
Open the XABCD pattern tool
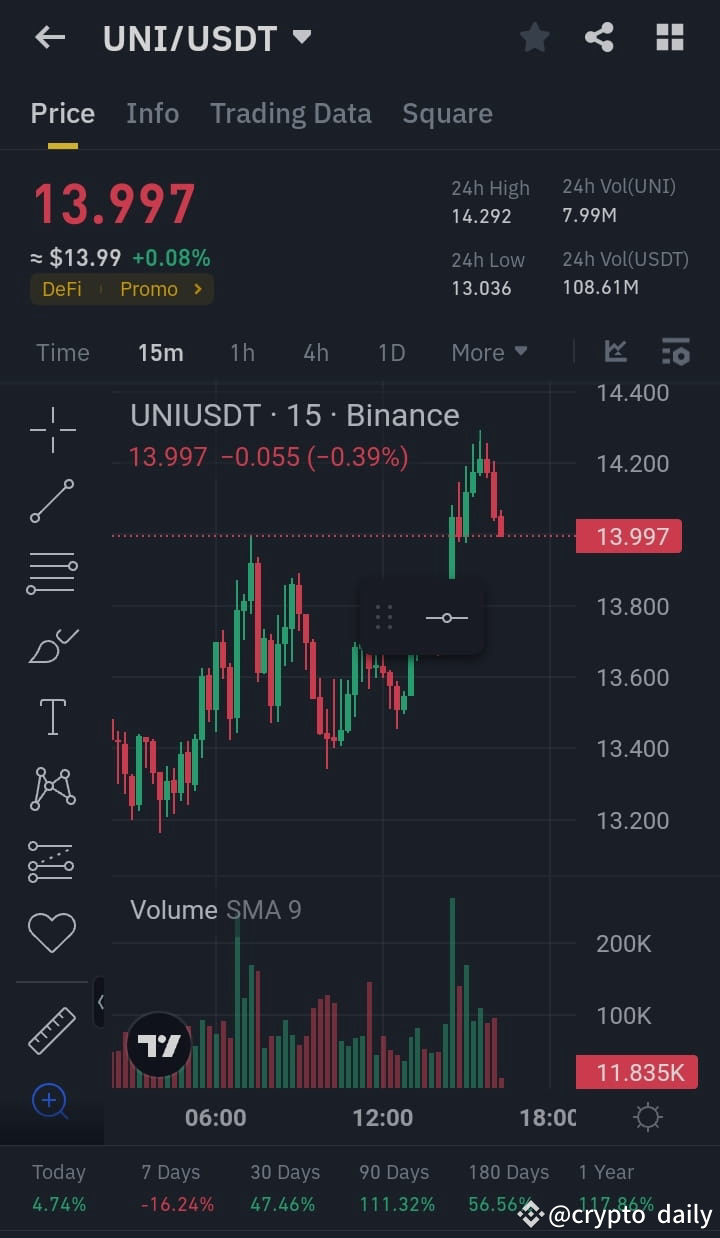(51, 788)
